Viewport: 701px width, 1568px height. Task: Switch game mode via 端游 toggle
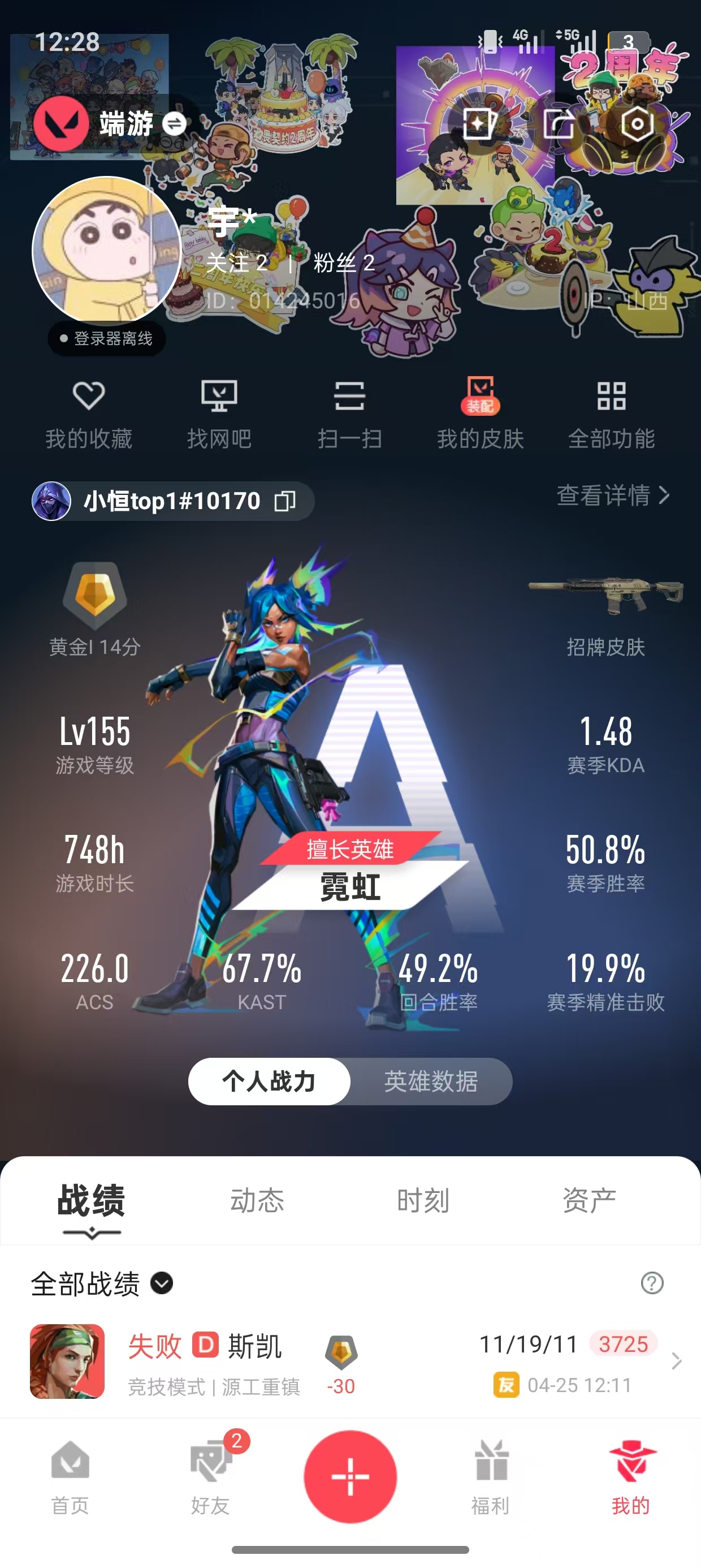(174, 124)
